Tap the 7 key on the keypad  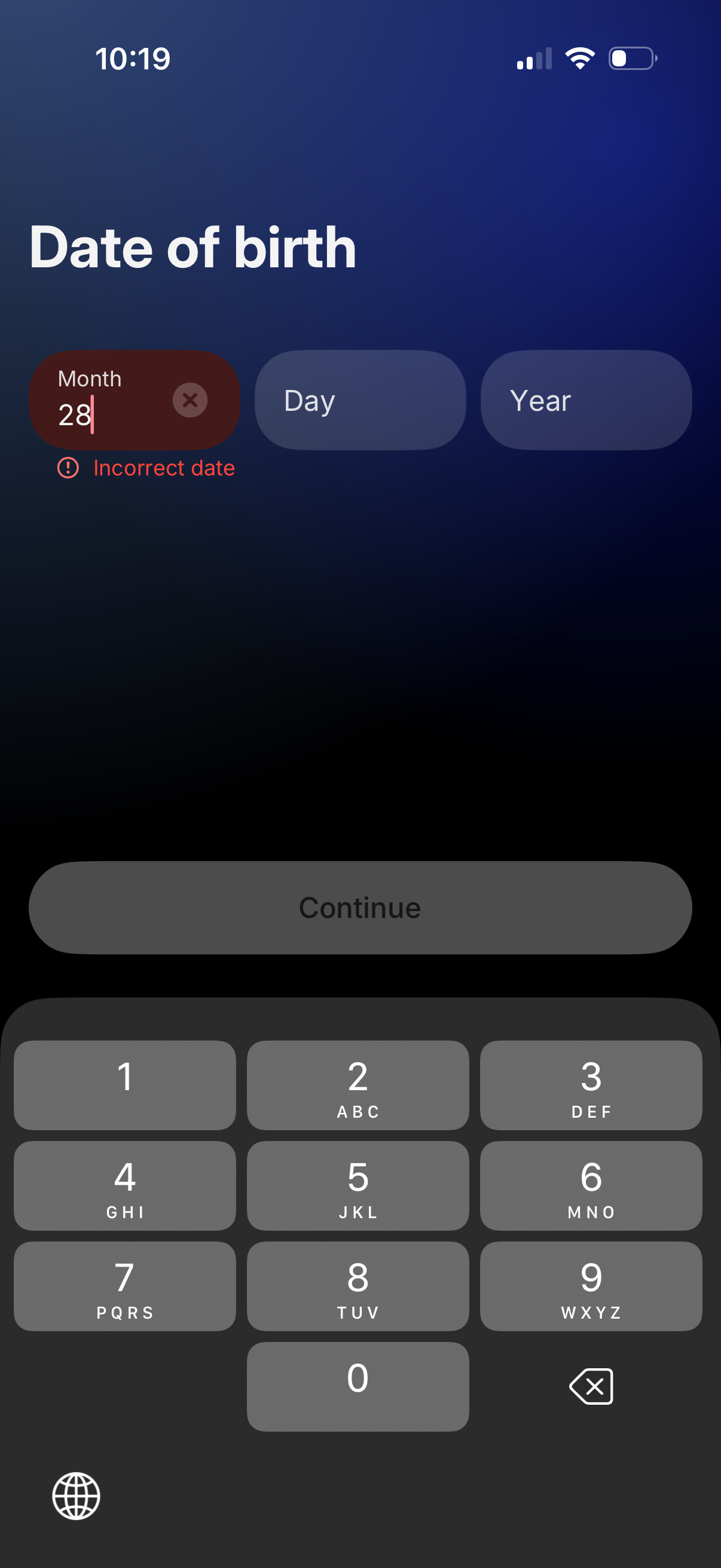pos(125,1286)
